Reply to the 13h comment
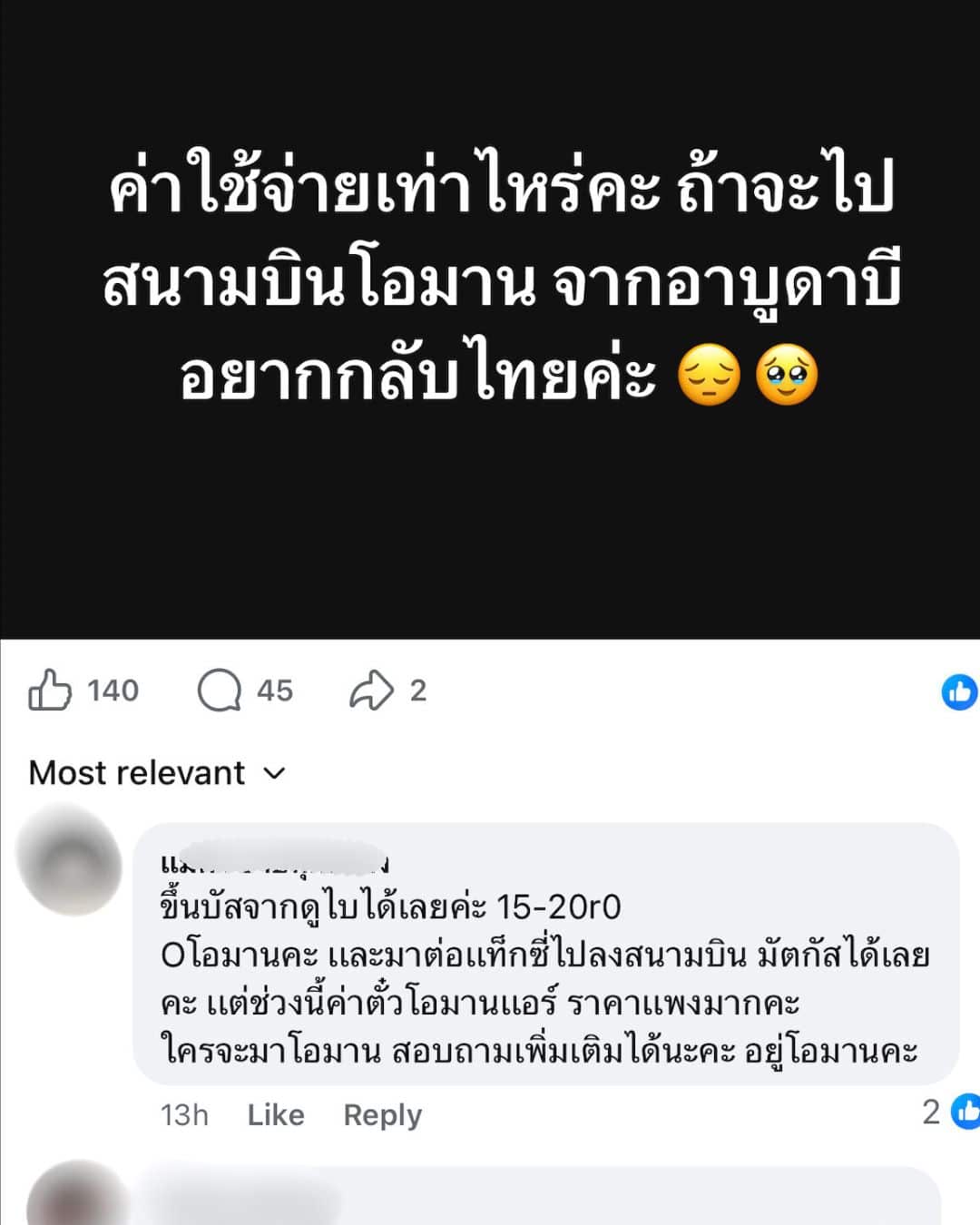980x1225 pixels. tap(382, 1114)
